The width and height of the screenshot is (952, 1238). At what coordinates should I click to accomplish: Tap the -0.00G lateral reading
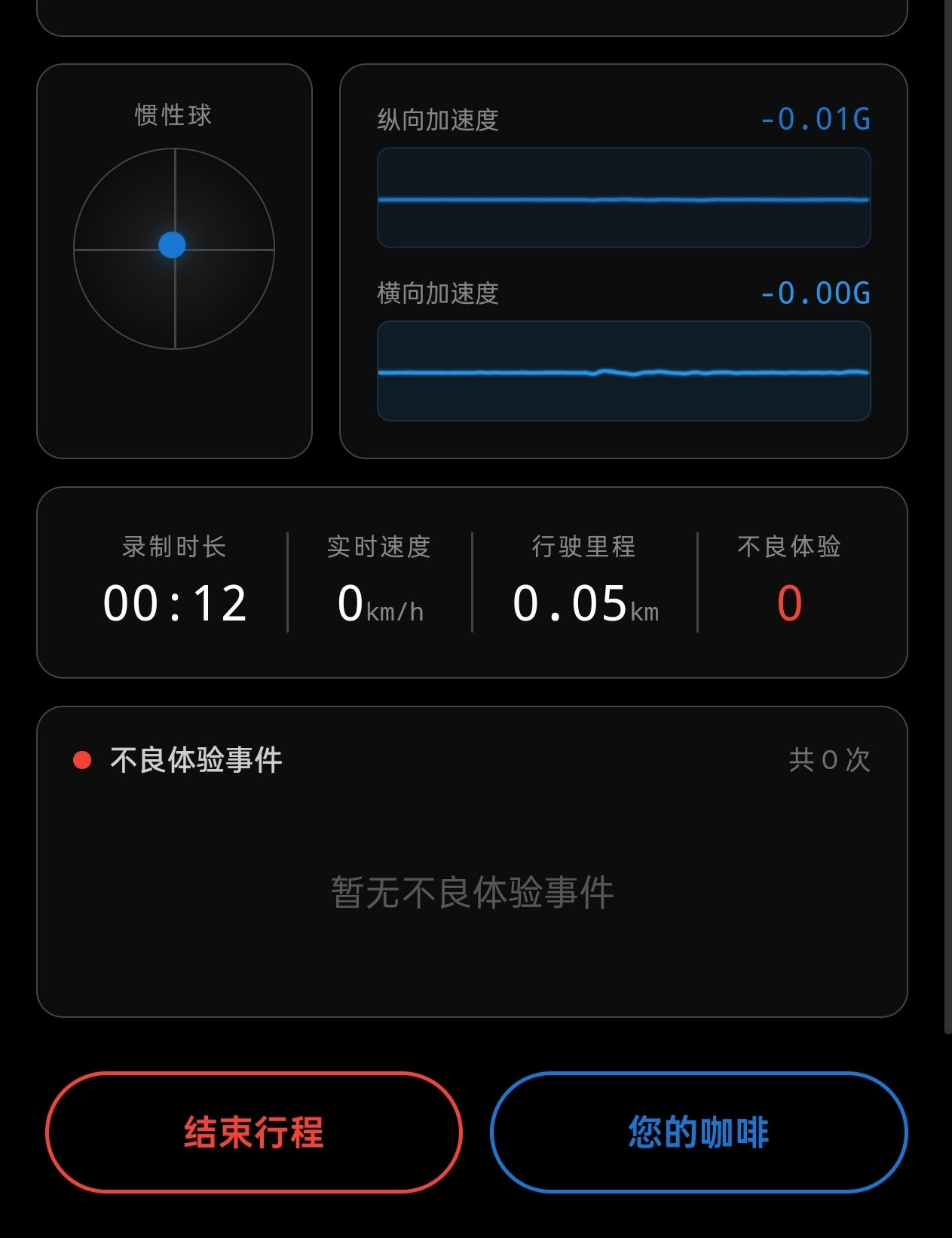[816, 294]
